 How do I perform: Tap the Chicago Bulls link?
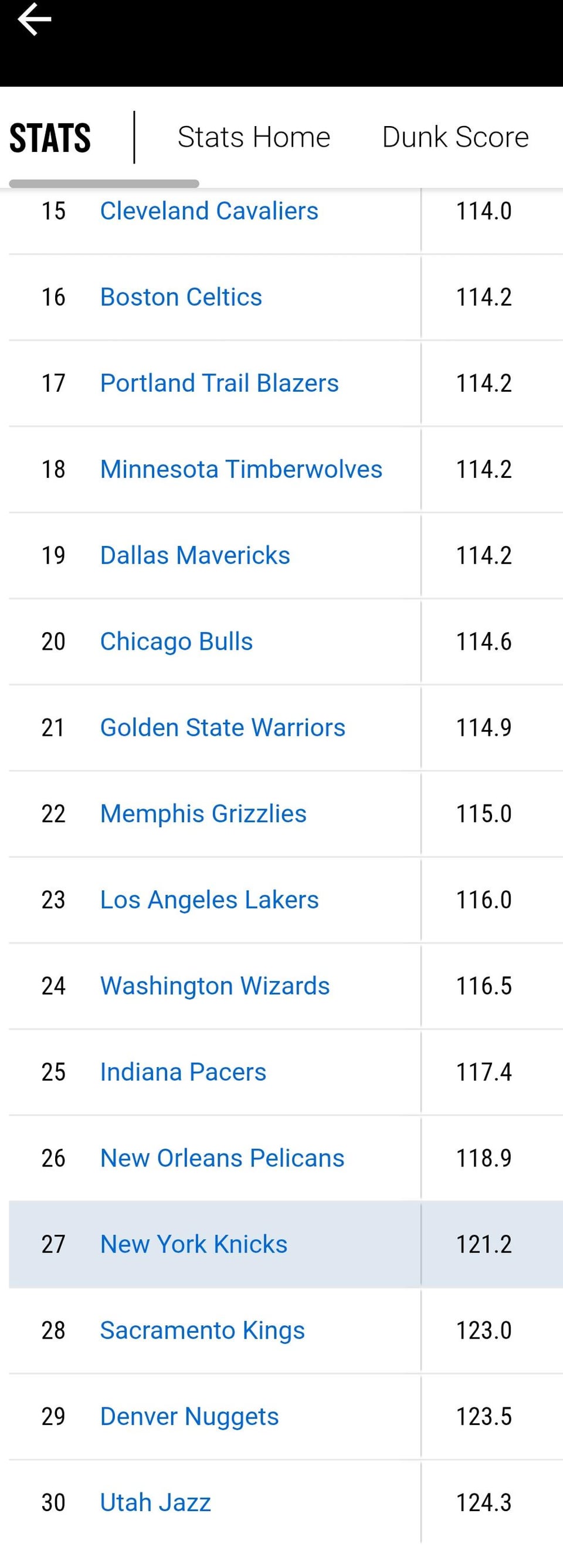(x=176, y=642)
